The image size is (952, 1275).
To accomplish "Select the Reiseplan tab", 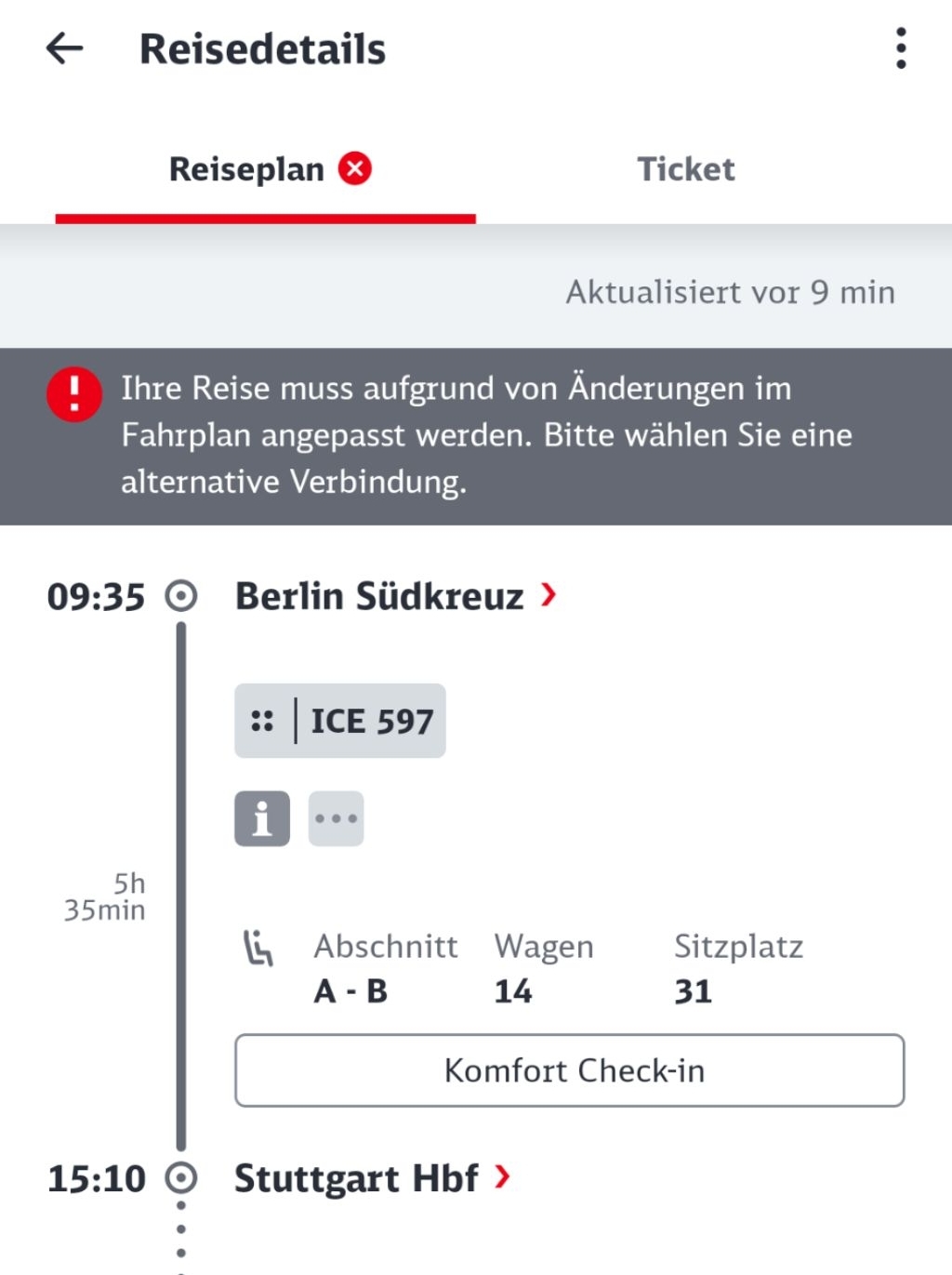I will pyautogui.click(x=266, y=169).
